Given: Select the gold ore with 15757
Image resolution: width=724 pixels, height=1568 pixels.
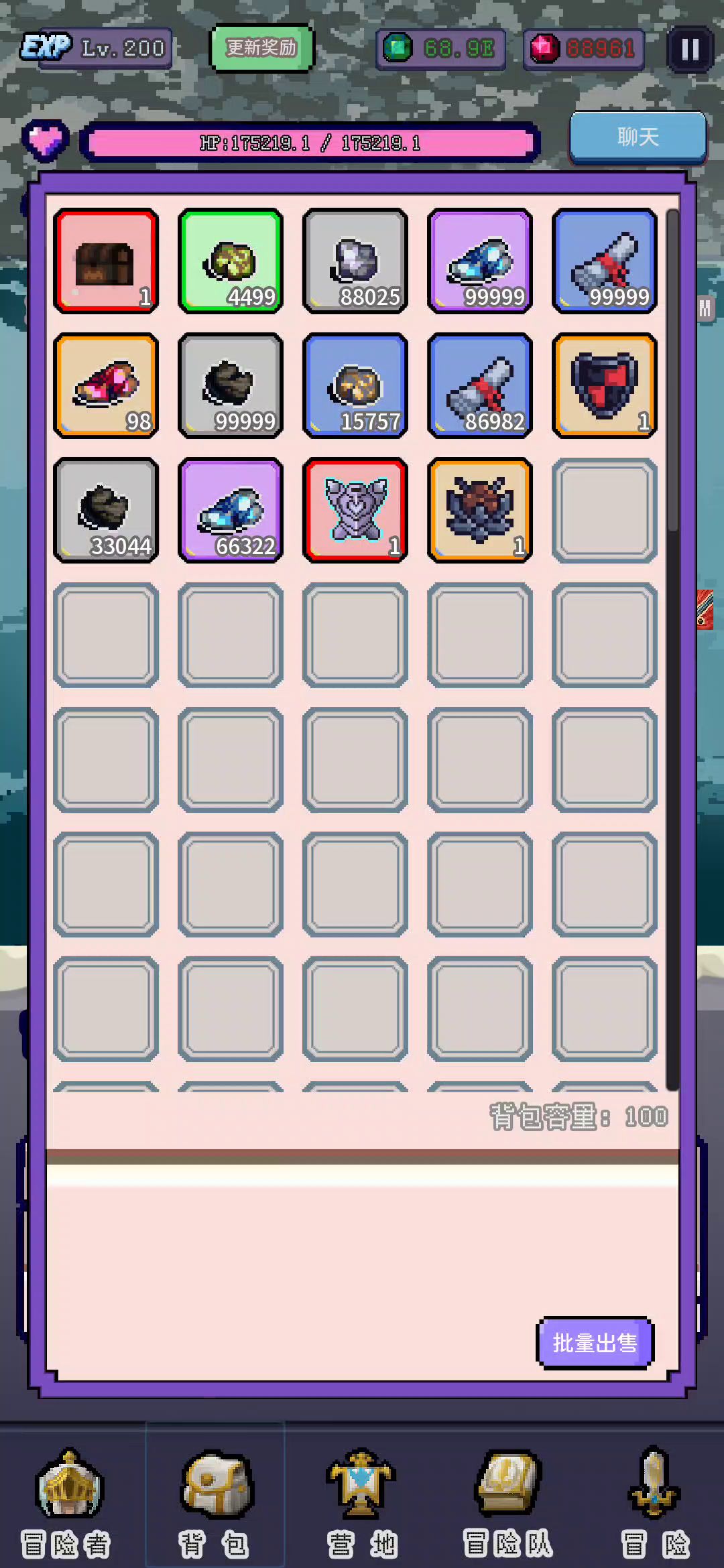Looking at the screenshot, I should (x=355, y=385).
